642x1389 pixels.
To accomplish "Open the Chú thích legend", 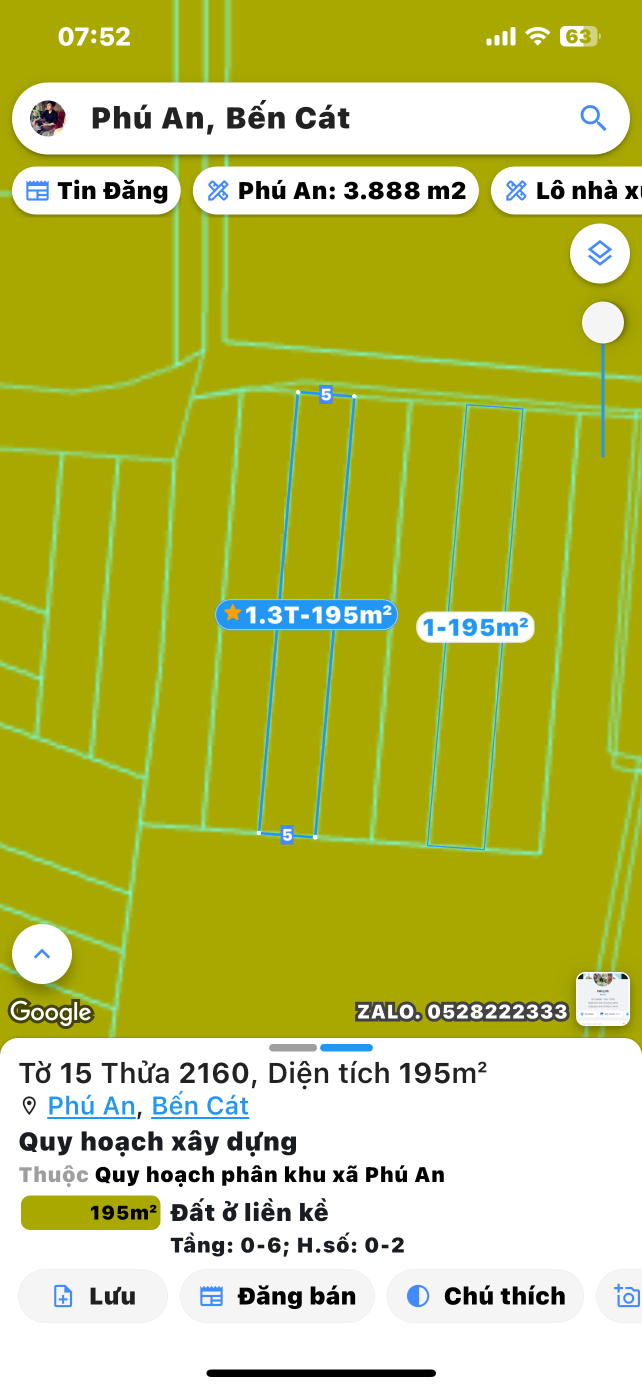I will [486, 1296].
